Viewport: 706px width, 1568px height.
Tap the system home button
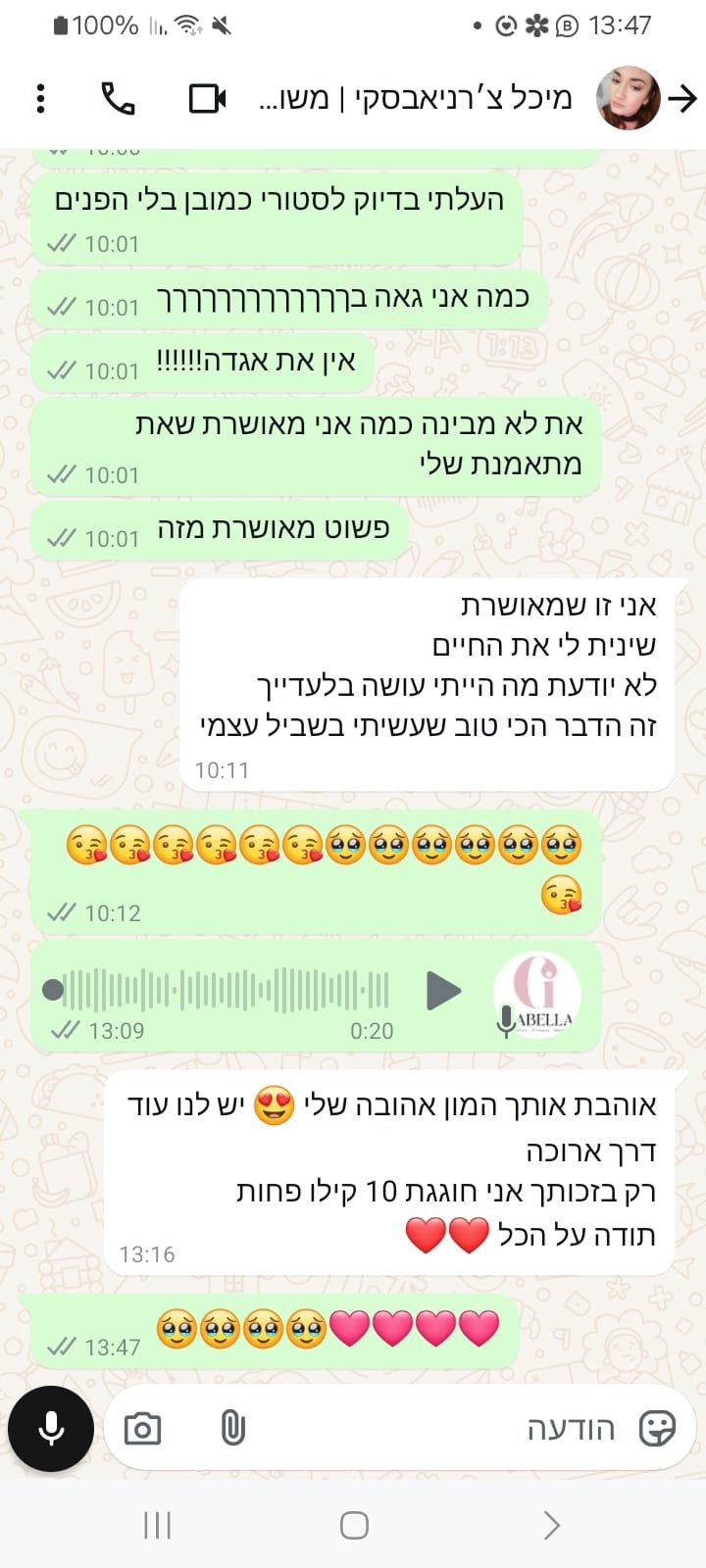click(x=354, y=1525)
